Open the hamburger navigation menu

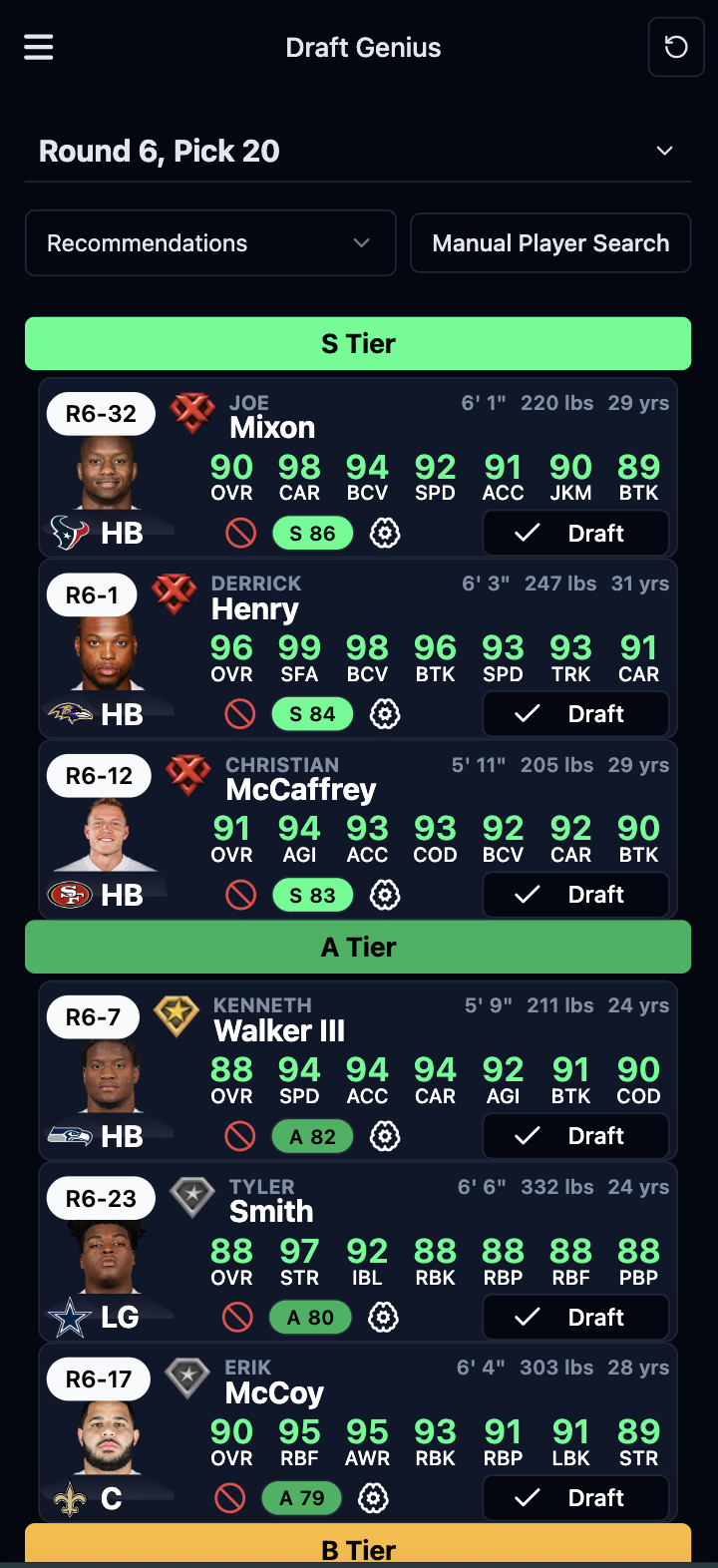tap(38, 47)
